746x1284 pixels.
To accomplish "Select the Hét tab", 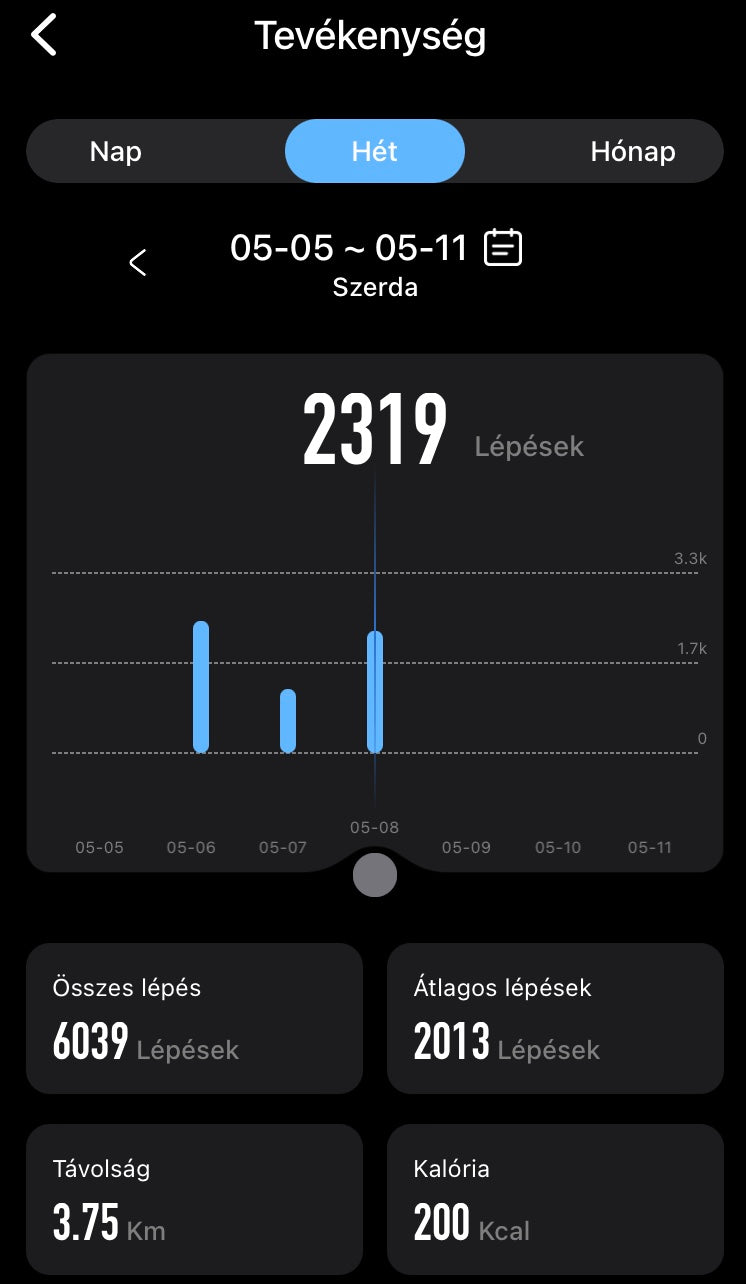I will 374,151.
